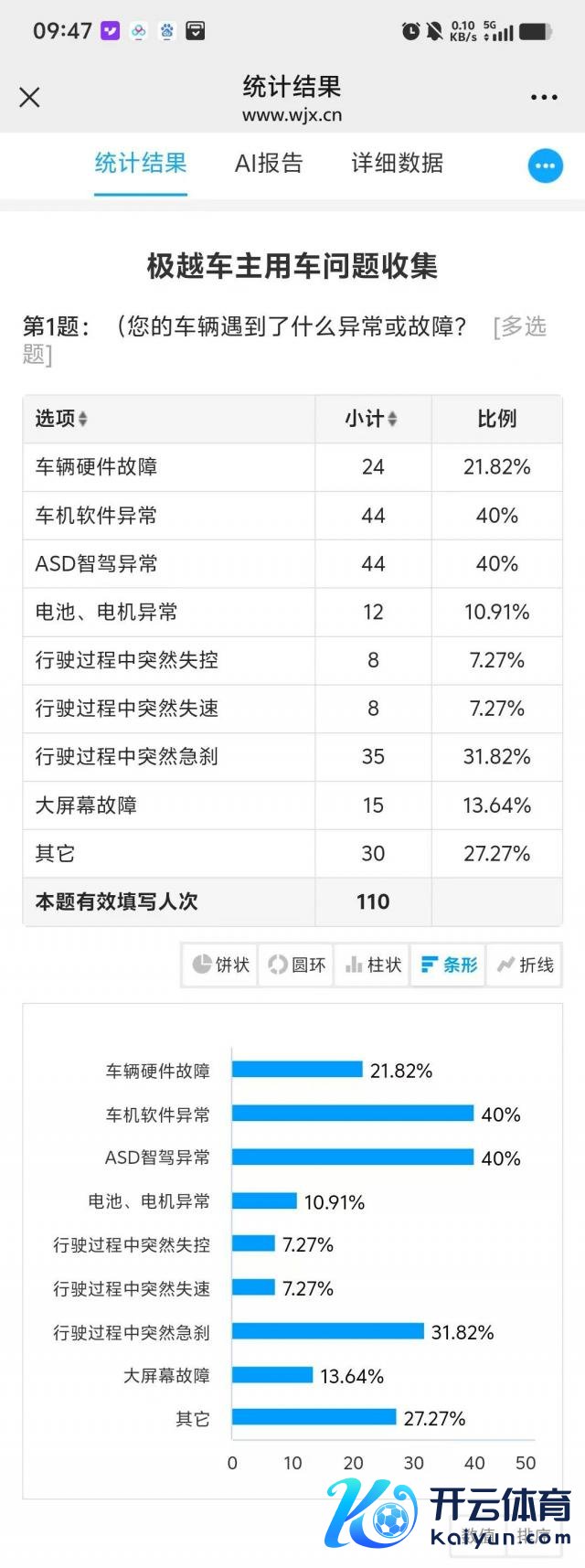Show results as 柱状 column chart
This screenshot has height=1568, width=585.
coord(373,965)
